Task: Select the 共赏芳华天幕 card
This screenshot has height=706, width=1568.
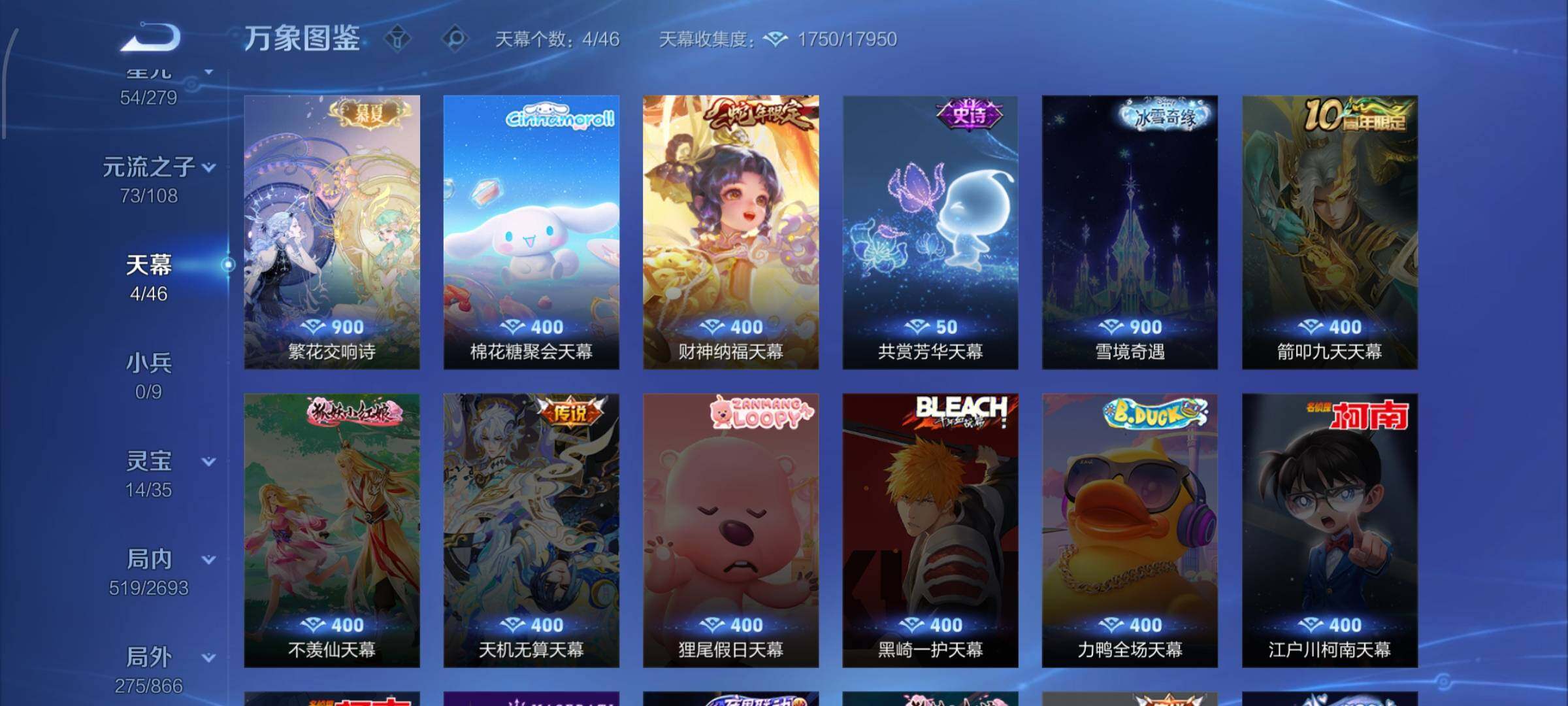Action: (930, 232)
